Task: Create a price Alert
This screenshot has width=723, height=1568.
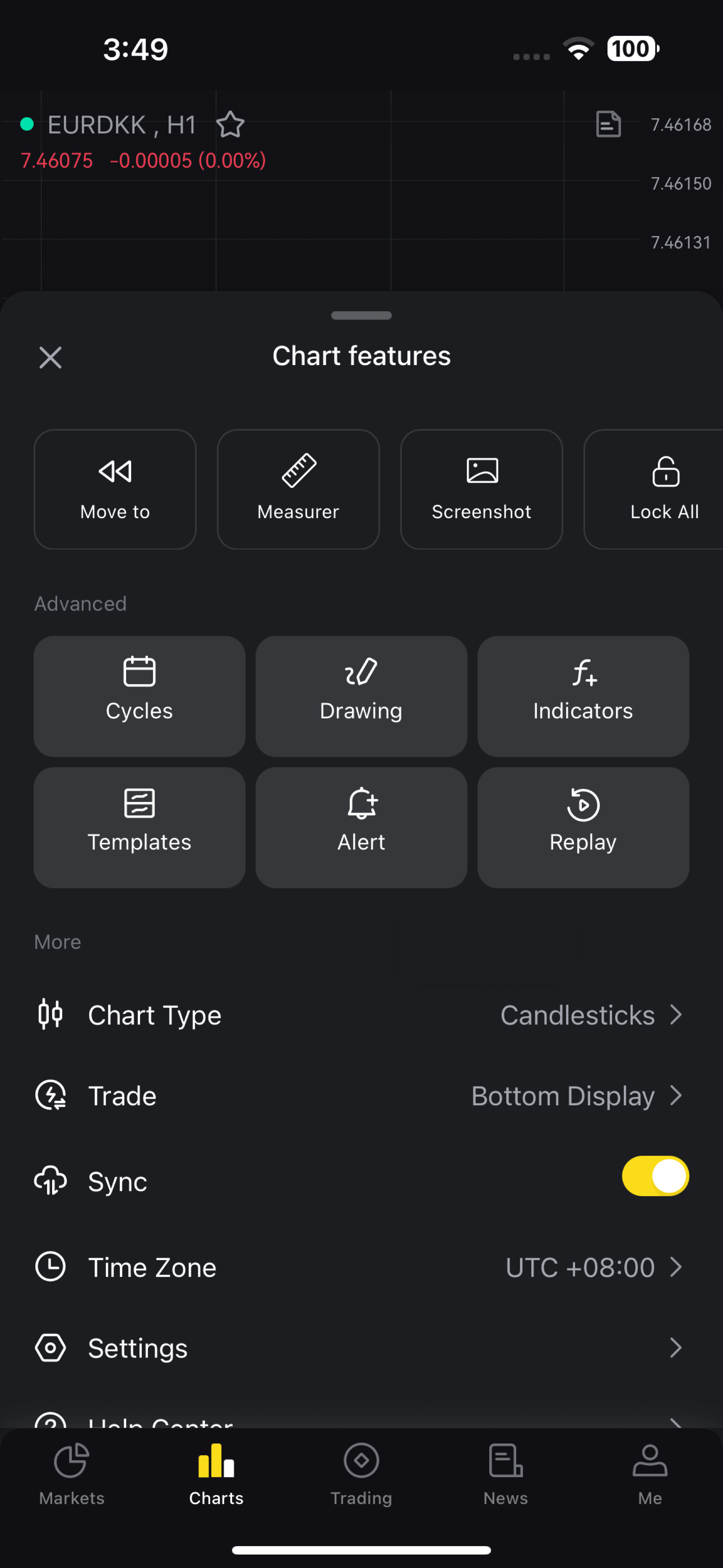Action: (x=361, y=826)
